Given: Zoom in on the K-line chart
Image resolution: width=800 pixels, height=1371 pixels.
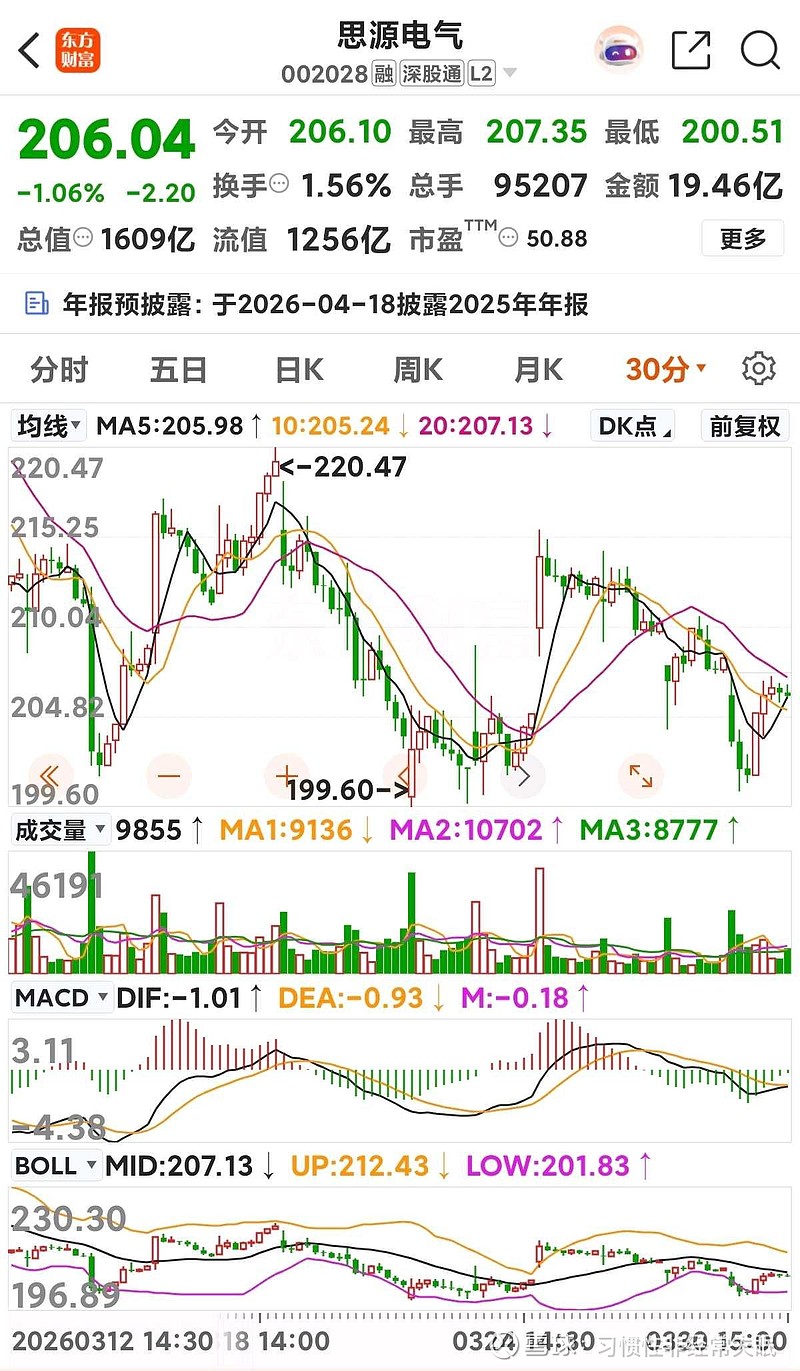Looking at the screenshot, I should point(285,775).
